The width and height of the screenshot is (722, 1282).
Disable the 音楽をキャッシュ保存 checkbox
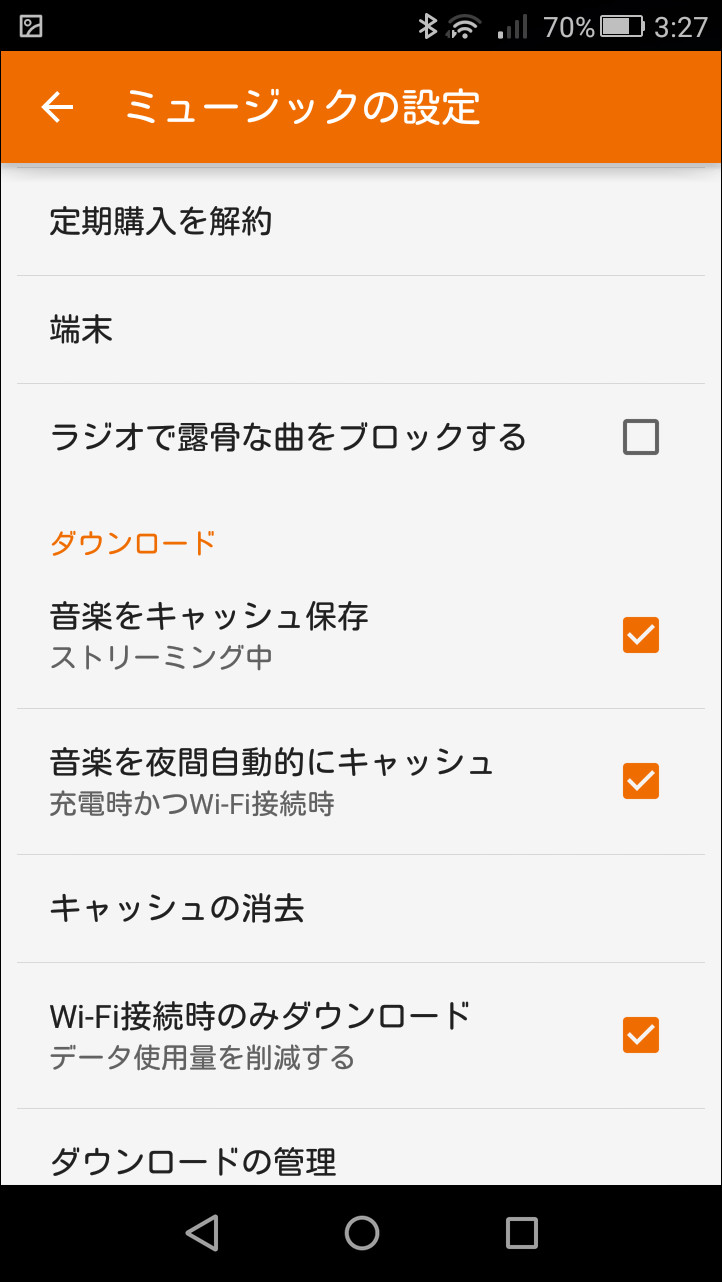click(640, 634)
